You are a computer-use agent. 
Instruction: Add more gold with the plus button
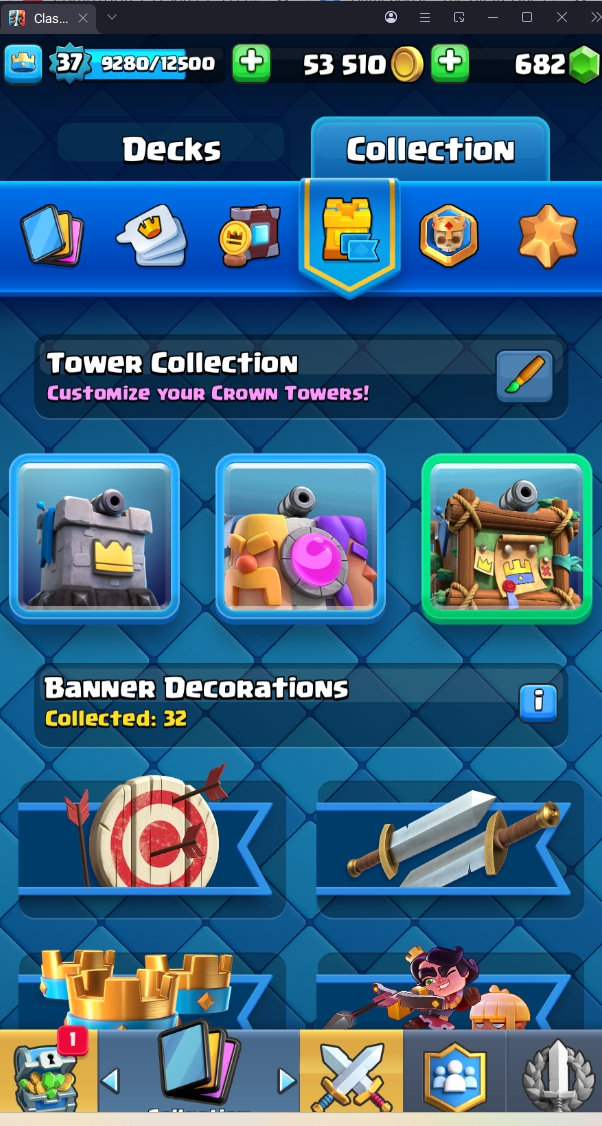pos(450,64)
